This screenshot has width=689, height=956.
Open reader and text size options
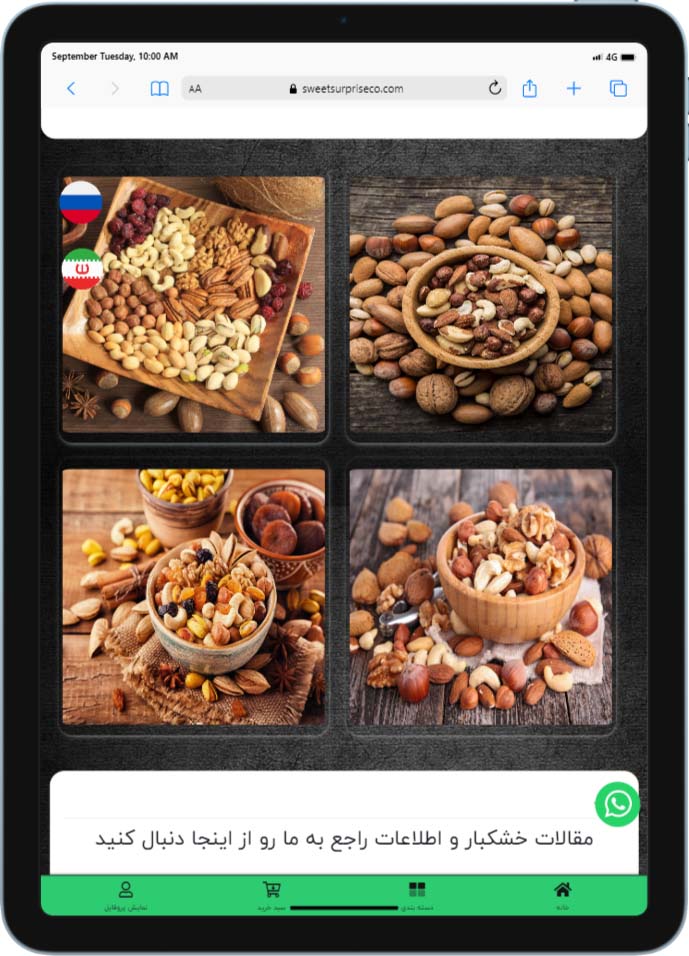point(195,89)
